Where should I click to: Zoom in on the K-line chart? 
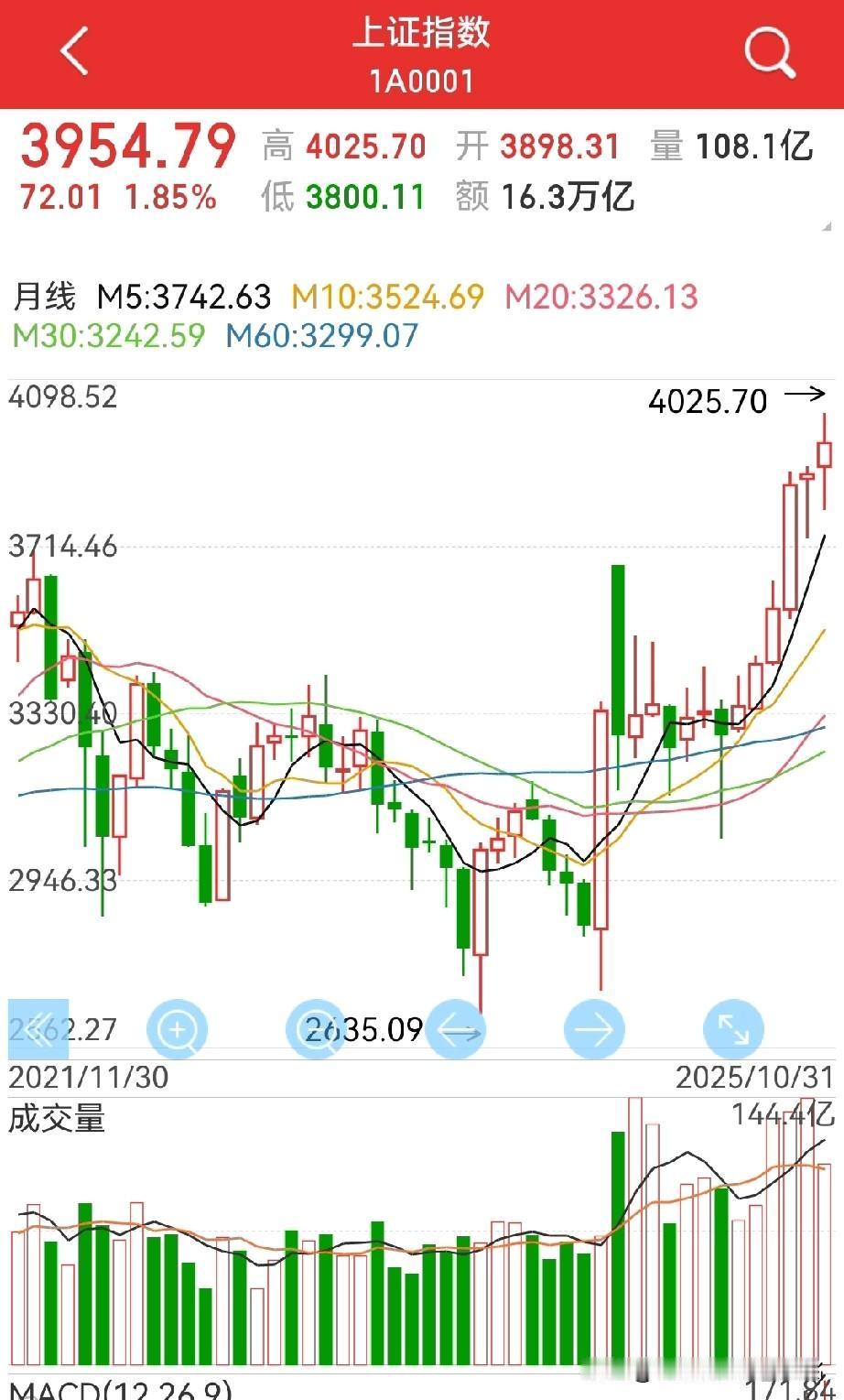point(177,1030)
